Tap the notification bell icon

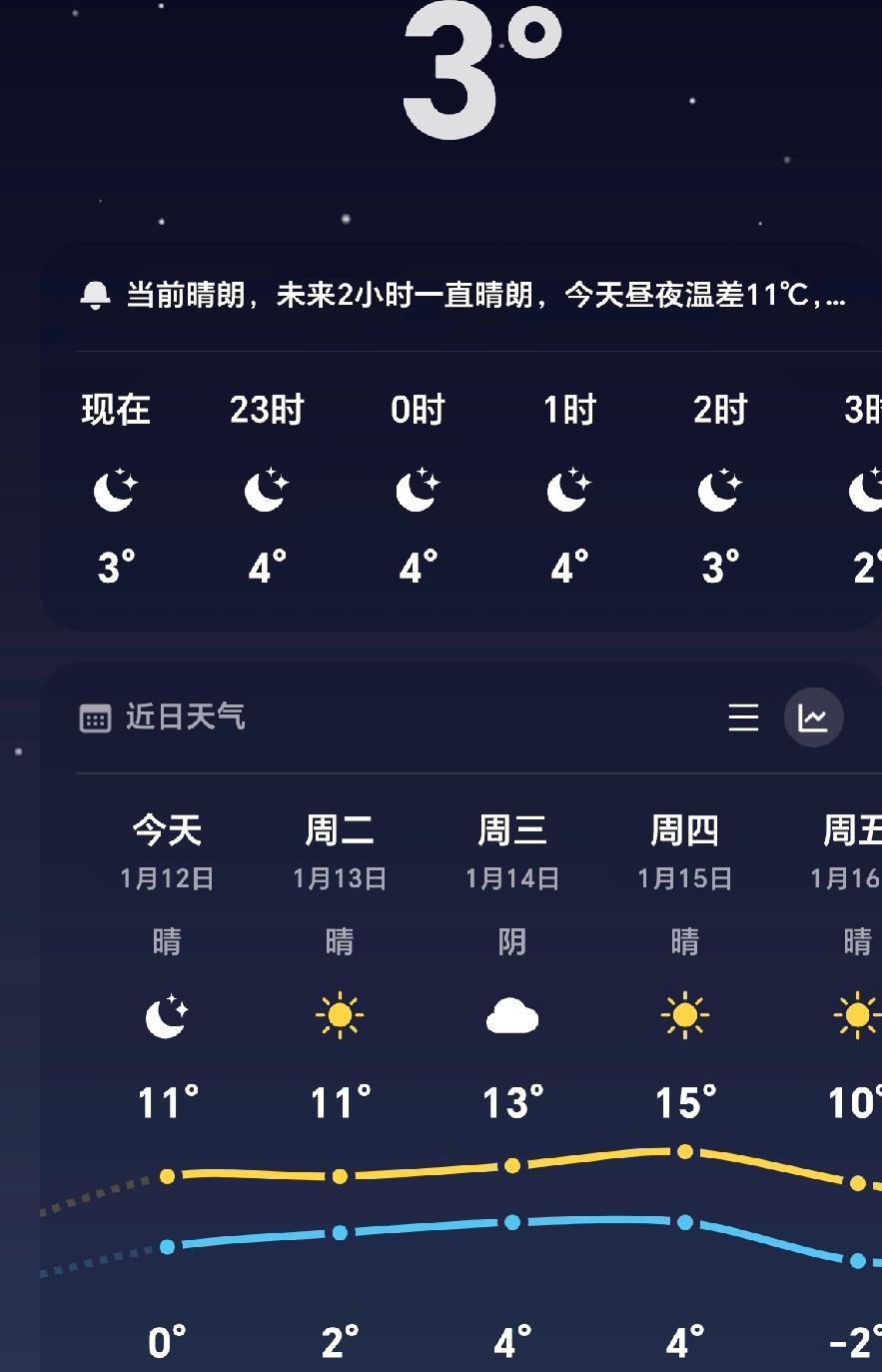96,294
